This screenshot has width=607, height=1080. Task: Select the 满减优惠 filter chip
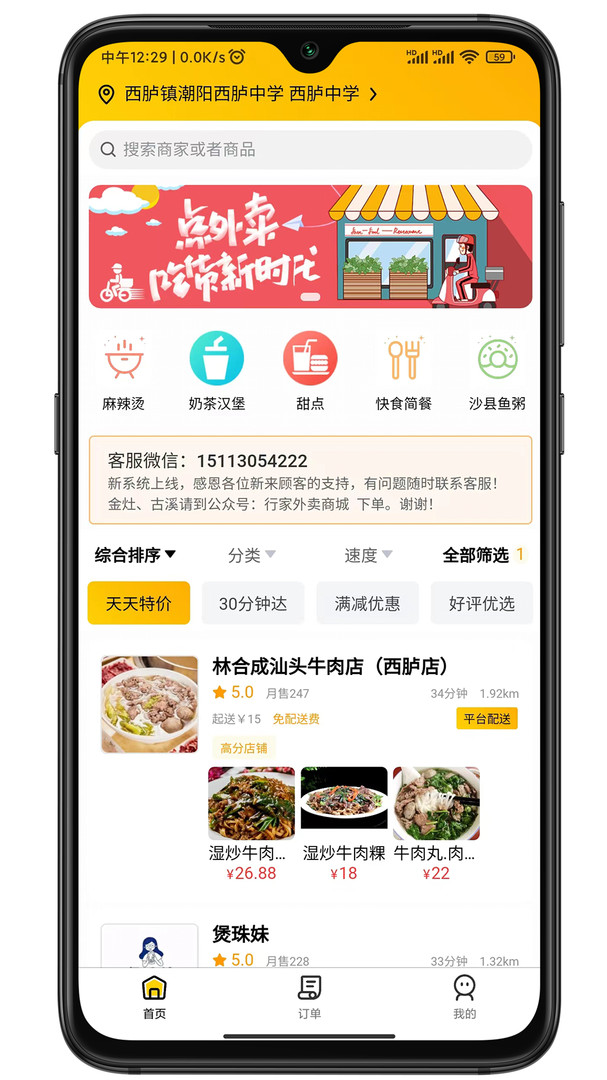(367, 603)
